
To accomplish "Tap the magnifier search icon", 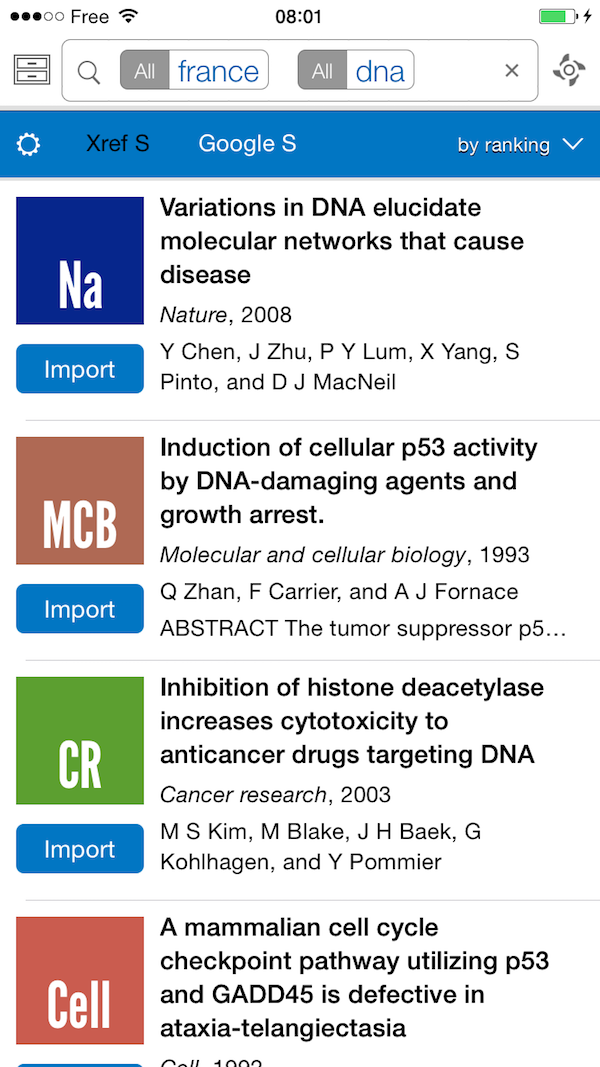I will point(88,71).
